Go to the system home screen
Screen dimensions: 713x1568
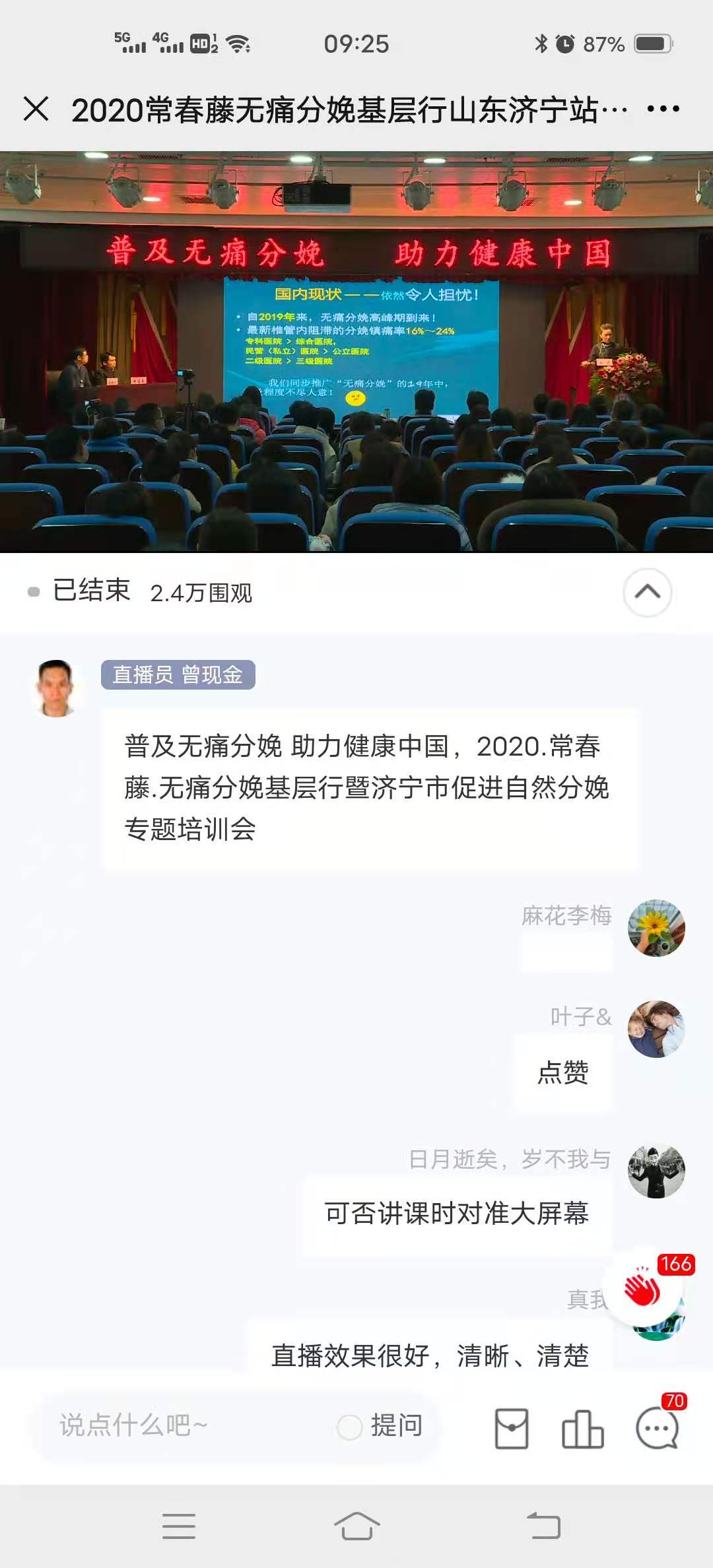[356, 1526]
